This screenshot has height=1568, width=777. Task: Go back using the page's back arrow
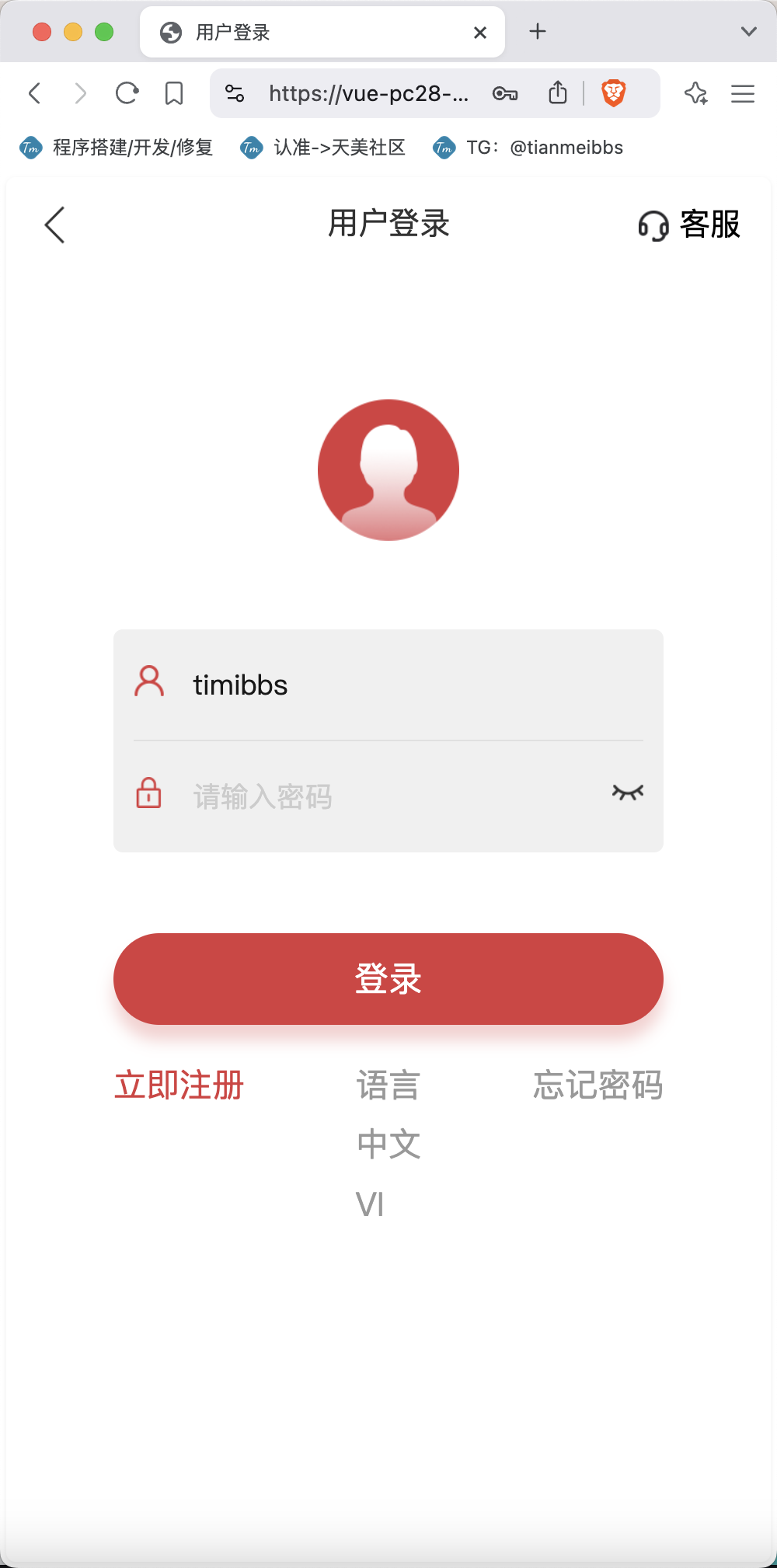[54, 225]
